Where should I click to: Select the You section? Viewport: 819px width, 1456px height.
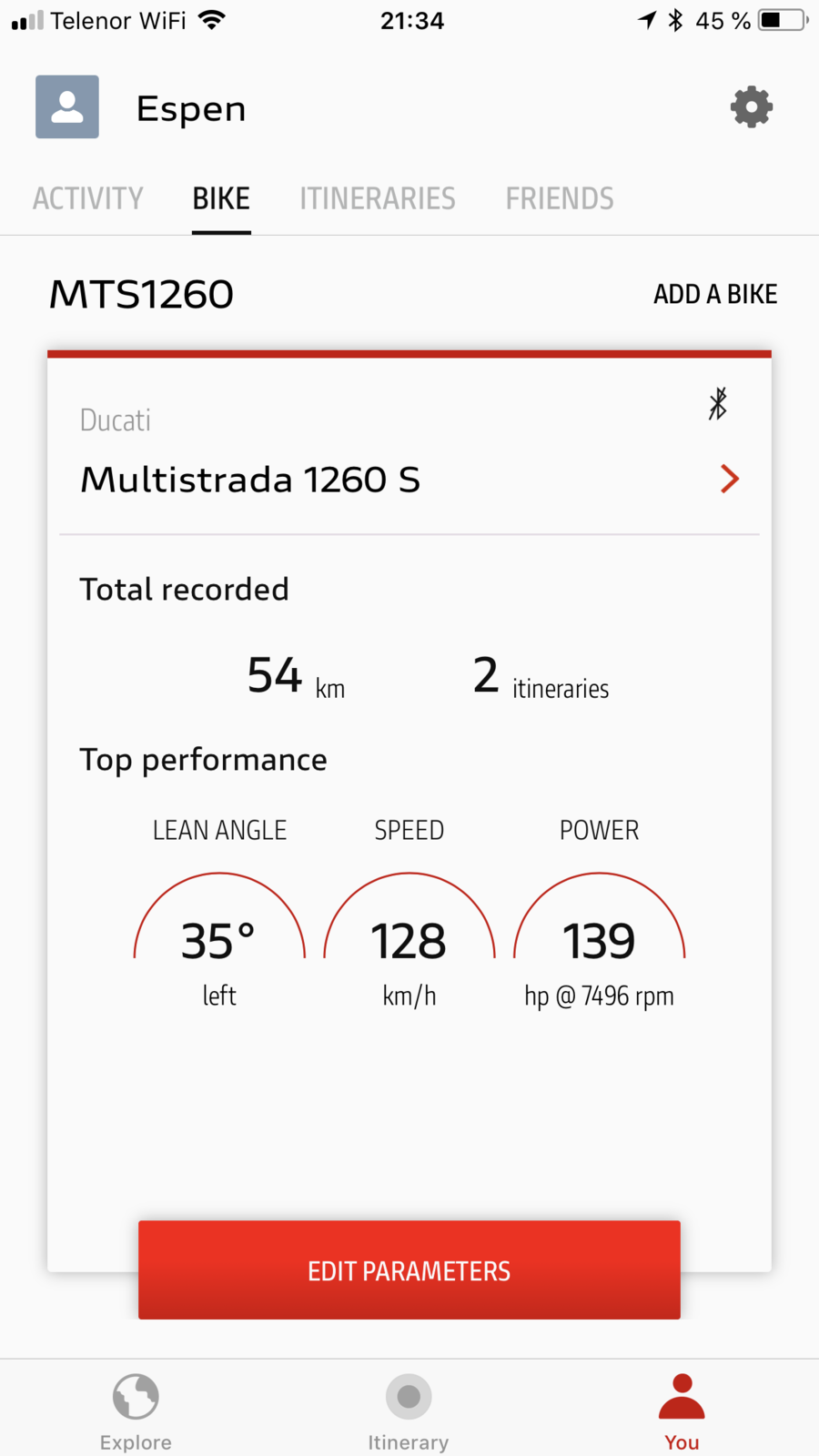(682, 1410)
